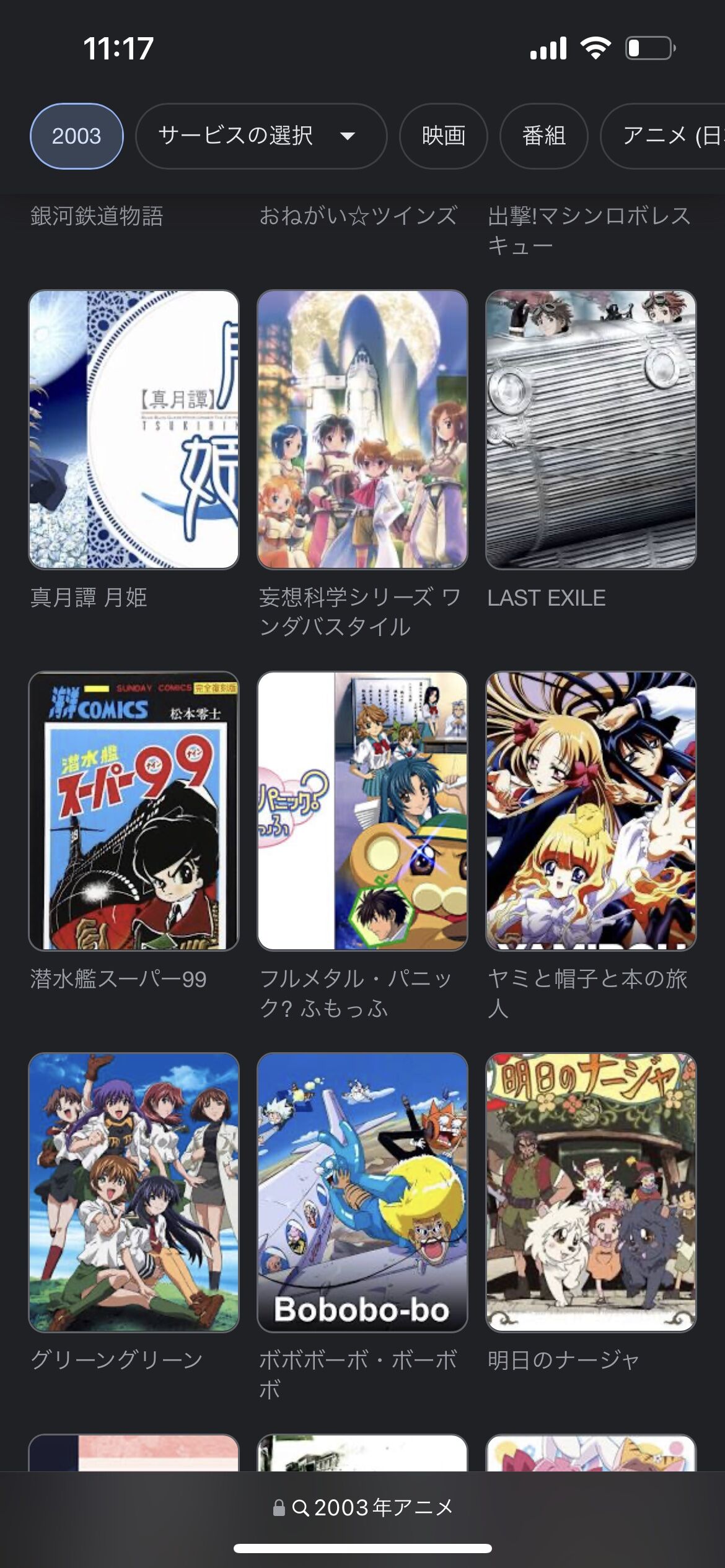Open 真月譚 月姫 anime card
Image resolution: width=725 pixels, height=1568 pixels.
point(134,429)
